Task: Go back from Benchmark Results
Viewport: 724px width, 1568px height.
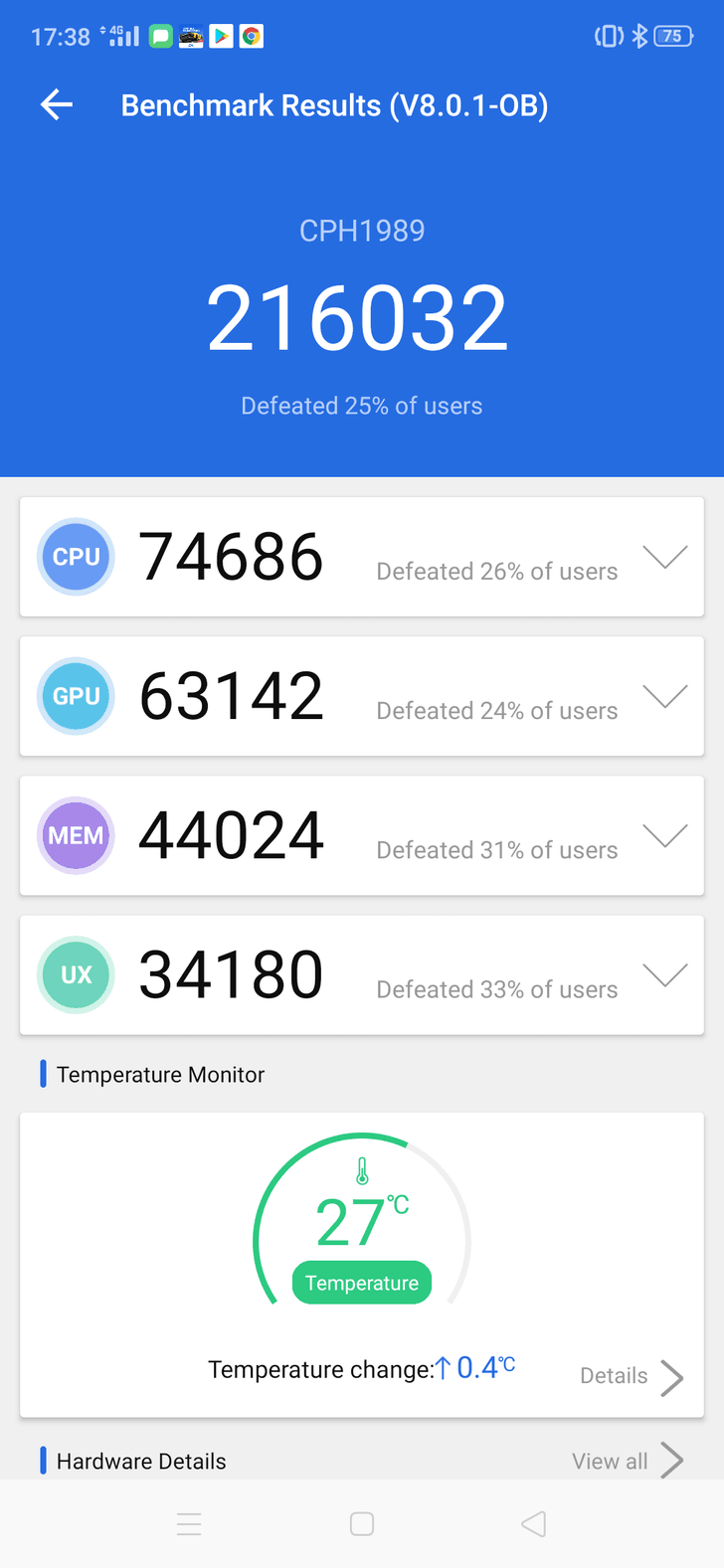Action: click(x=57, y=105)
